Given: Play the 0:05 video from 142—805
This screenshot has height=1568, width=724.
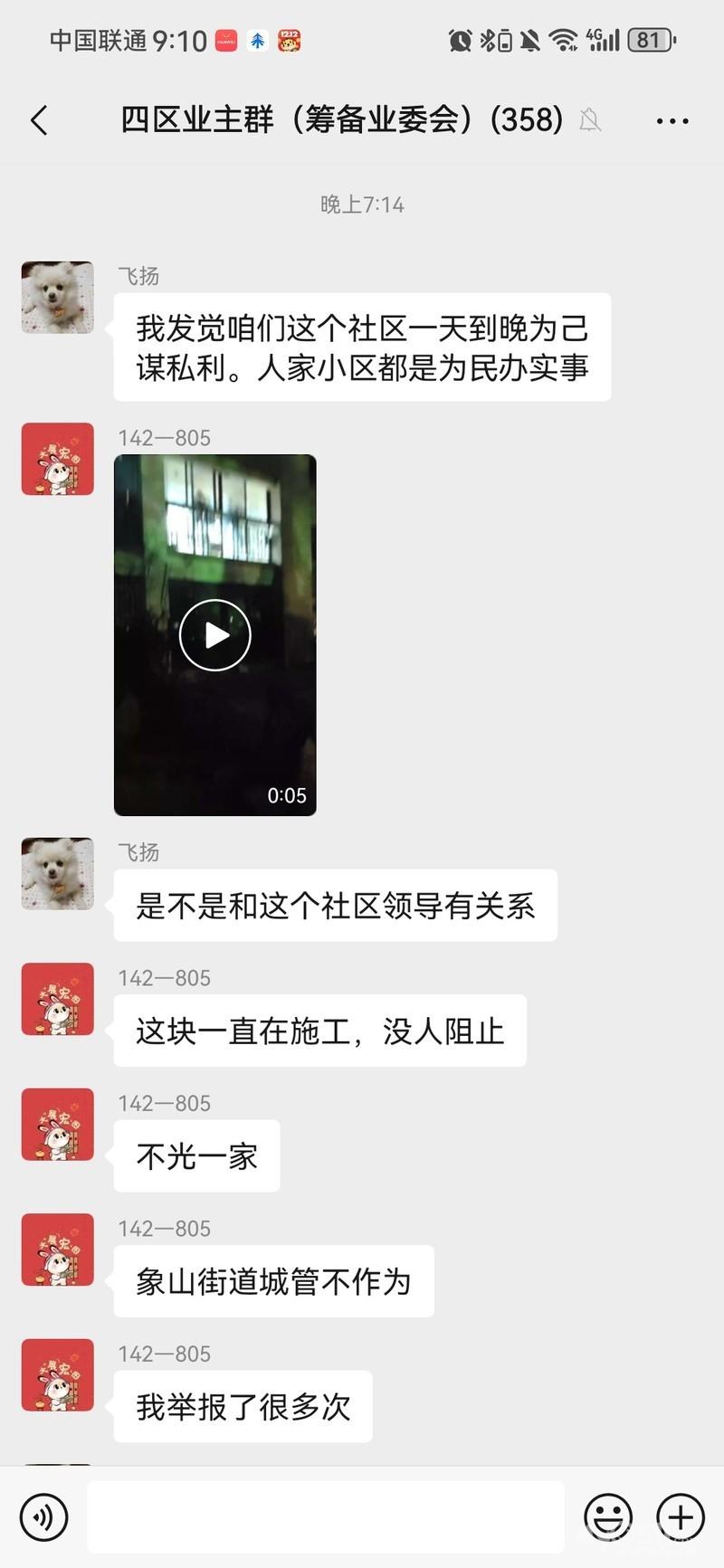Looking at the screenshot, I should click(215, 635).
